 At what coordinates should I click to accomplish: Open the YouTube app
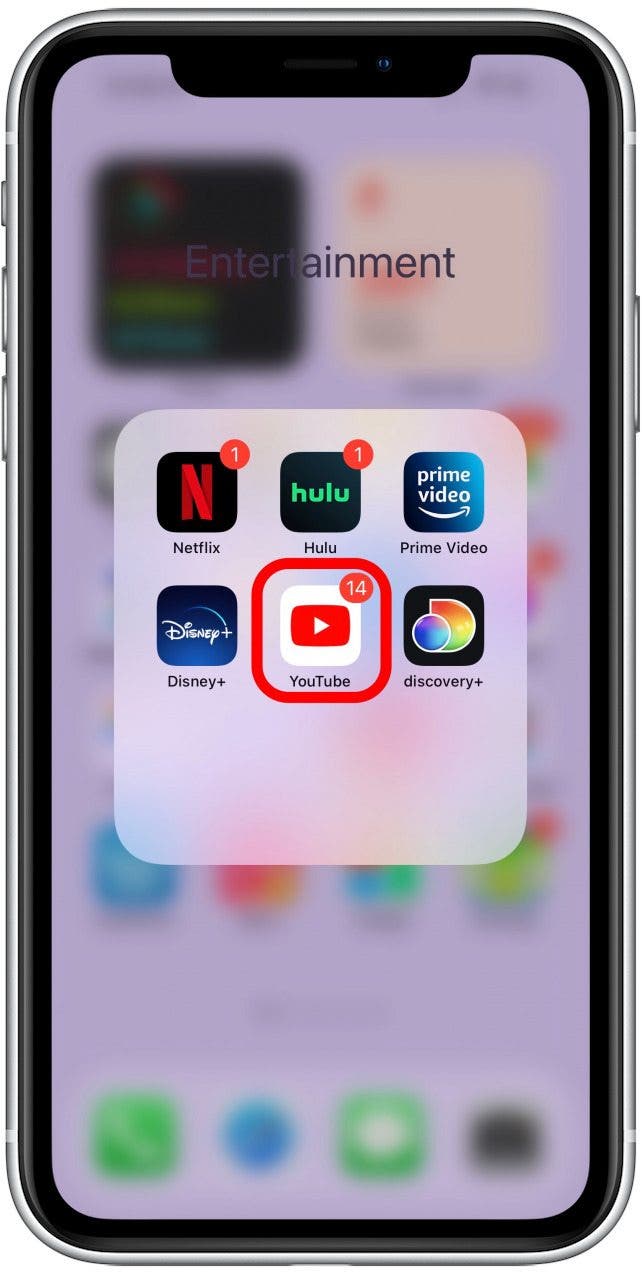(320, 626)
